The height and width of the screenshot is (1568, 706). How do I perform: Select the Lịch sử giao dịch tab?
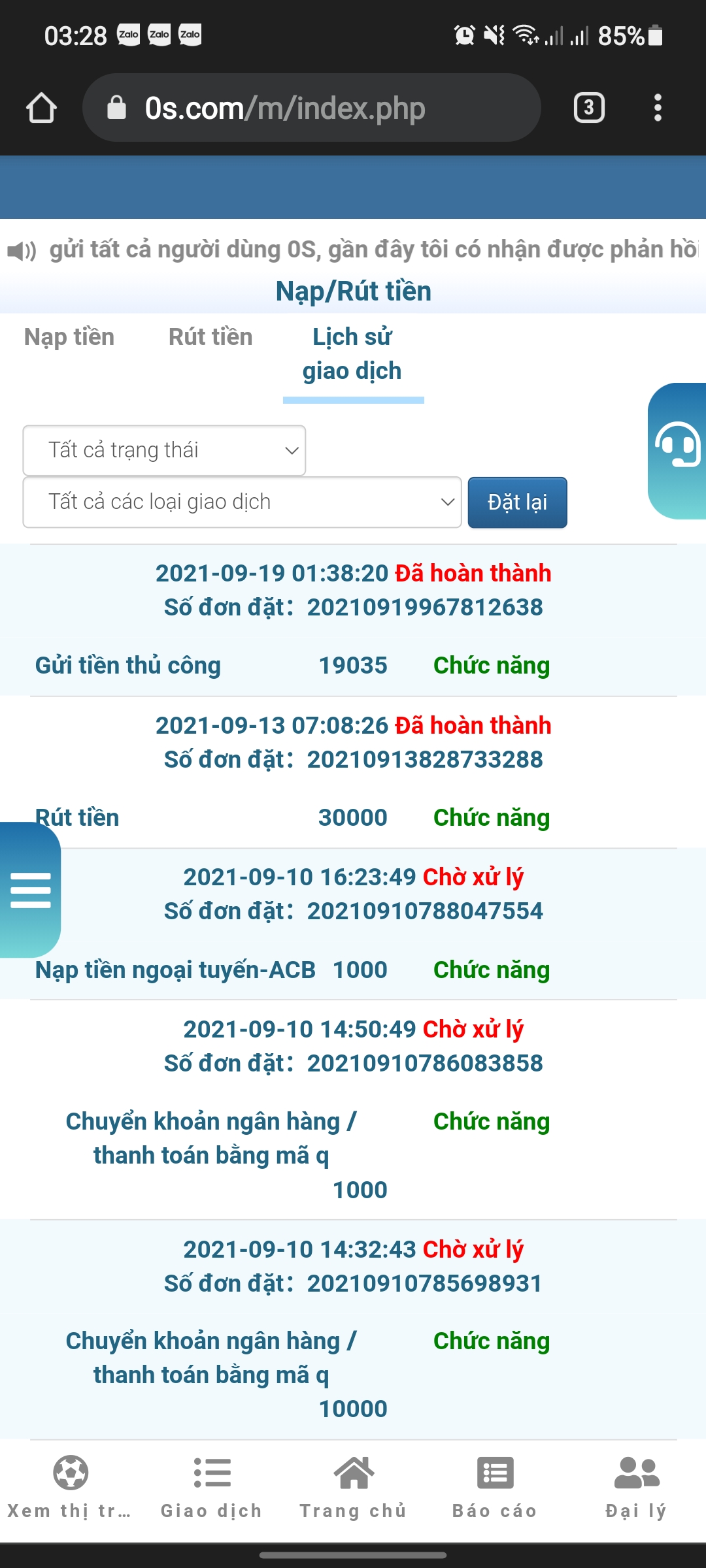[352, 354]
